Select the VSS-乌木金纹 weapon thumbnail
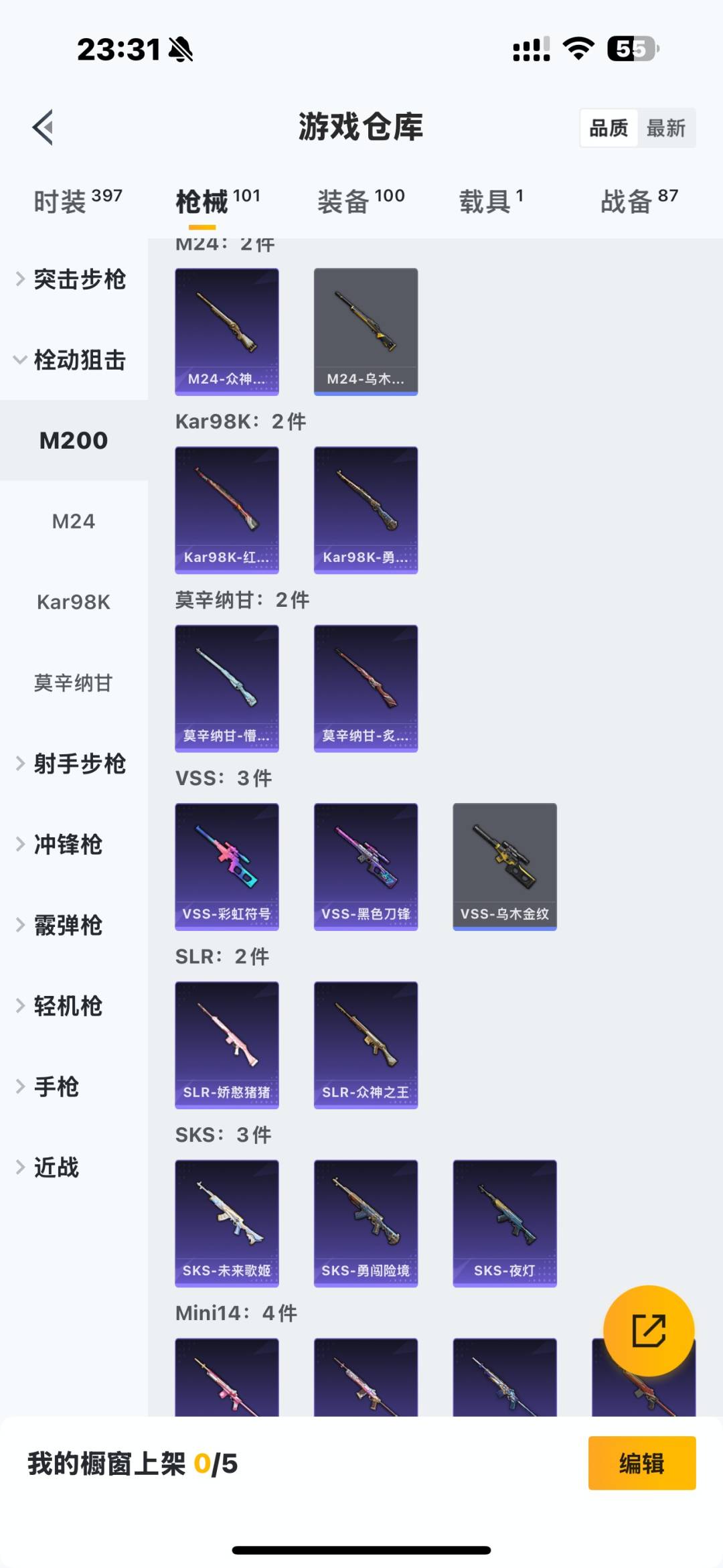This screenshot has width=723, height=1568. point(504,865)
